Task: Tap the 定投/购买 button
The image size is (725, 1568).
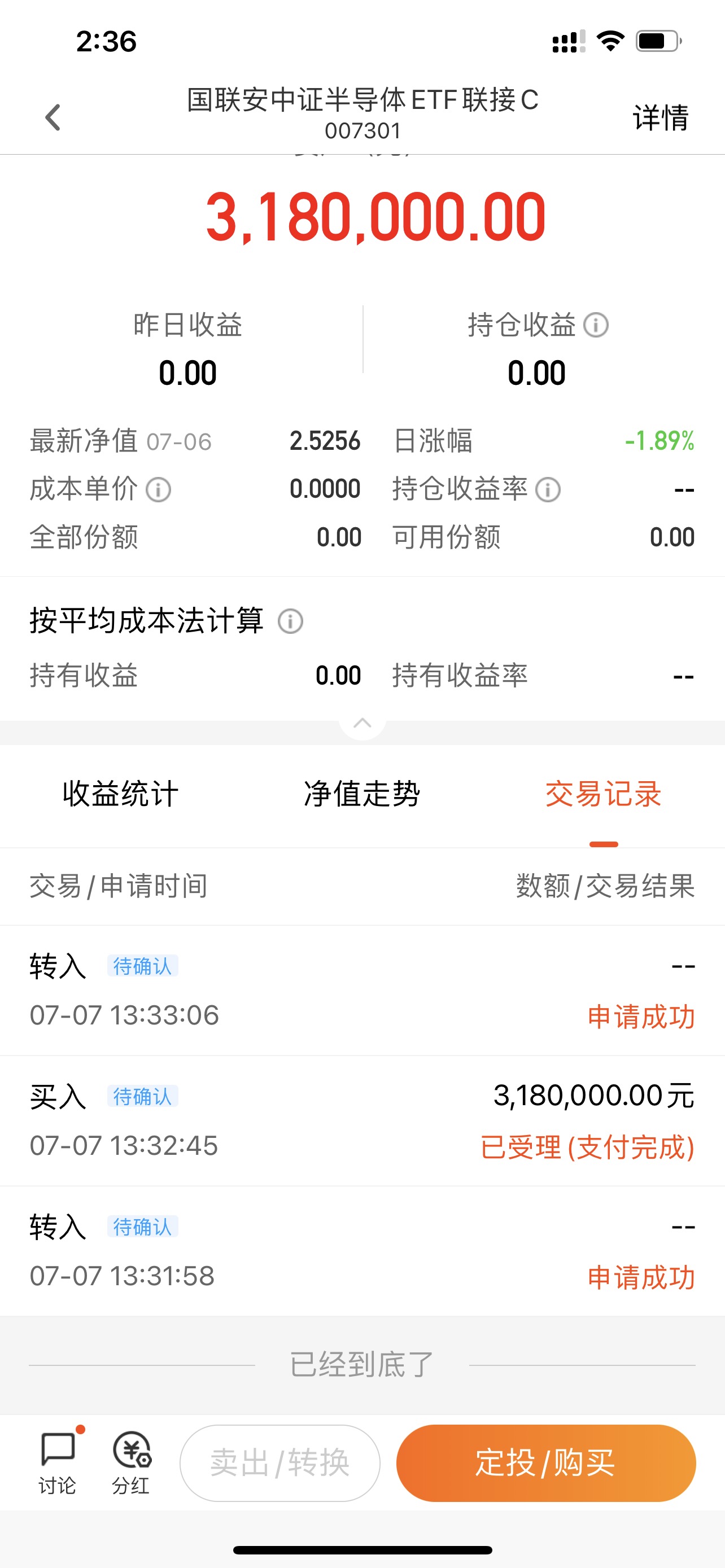Action: pos(546,1462)
